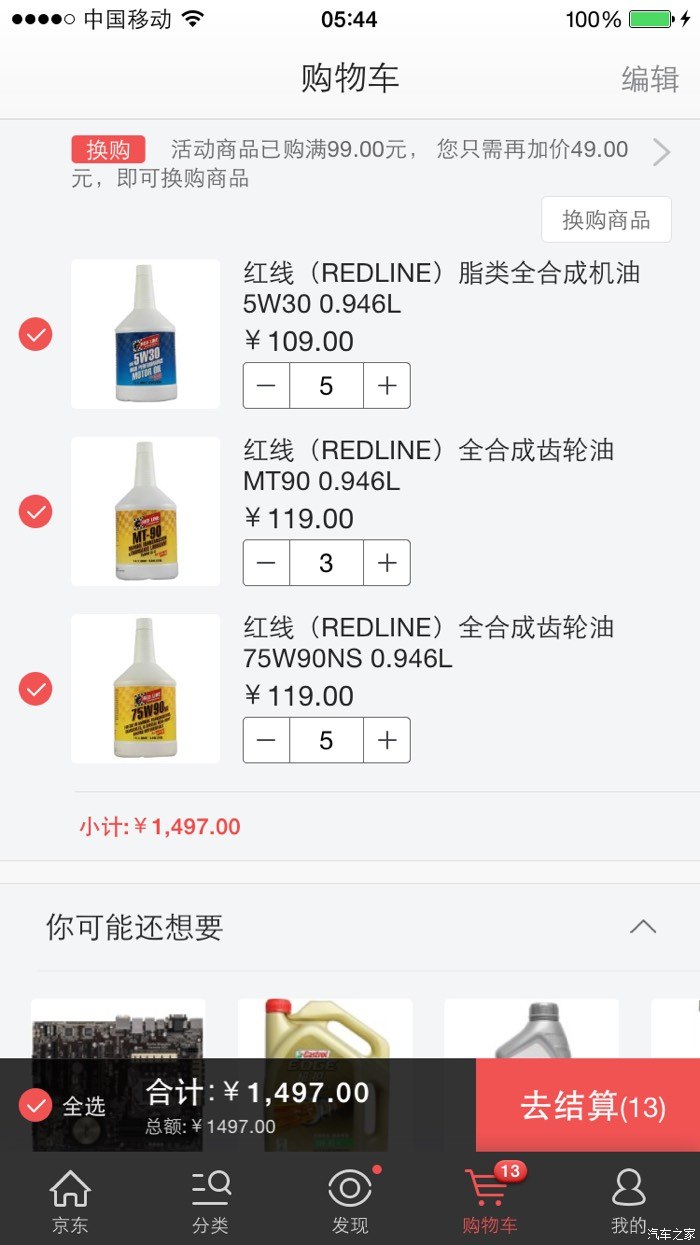This screenshot has height=1245, width=700.
Task: Decrease quantity of 75W90NS 齿轮油
Action: tap(266, 740)
